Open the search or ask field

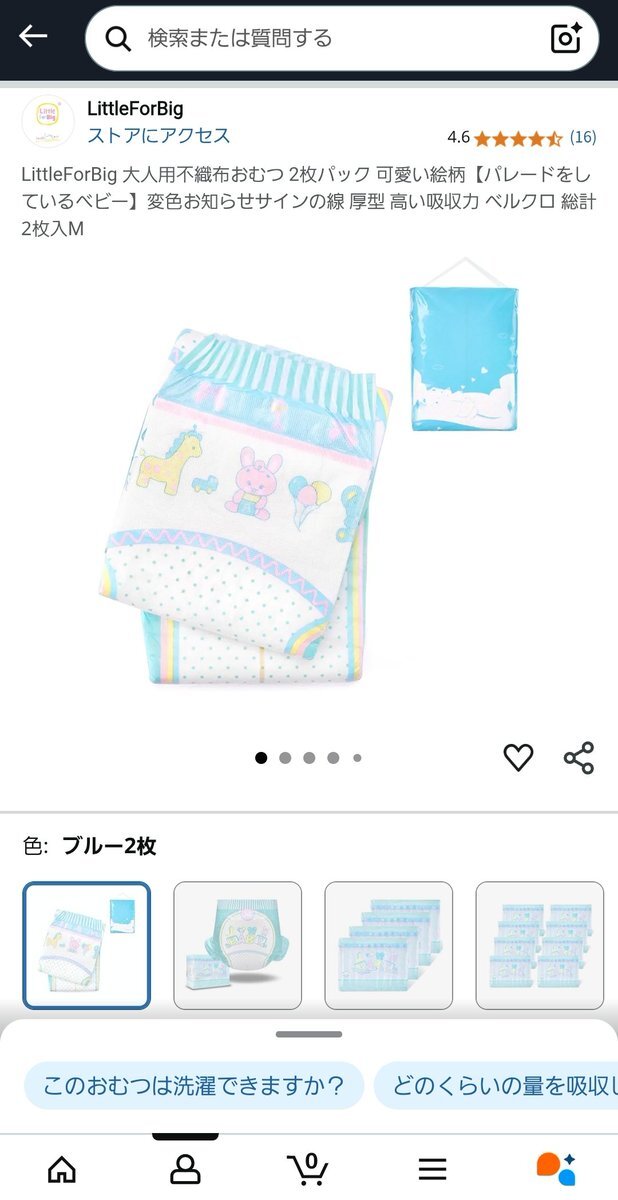tap(342, 38)
